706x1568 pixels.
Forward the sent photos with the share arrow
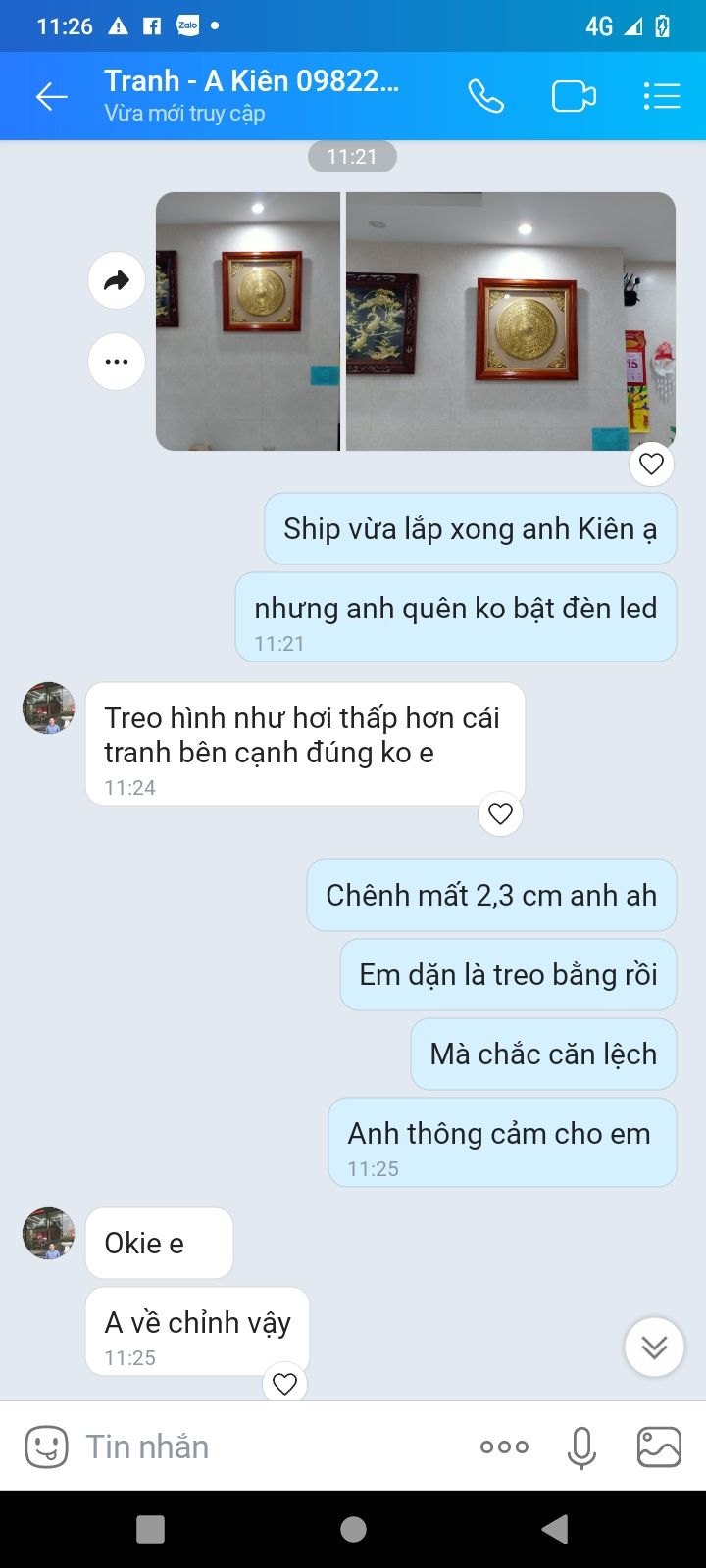coord(117,281)
